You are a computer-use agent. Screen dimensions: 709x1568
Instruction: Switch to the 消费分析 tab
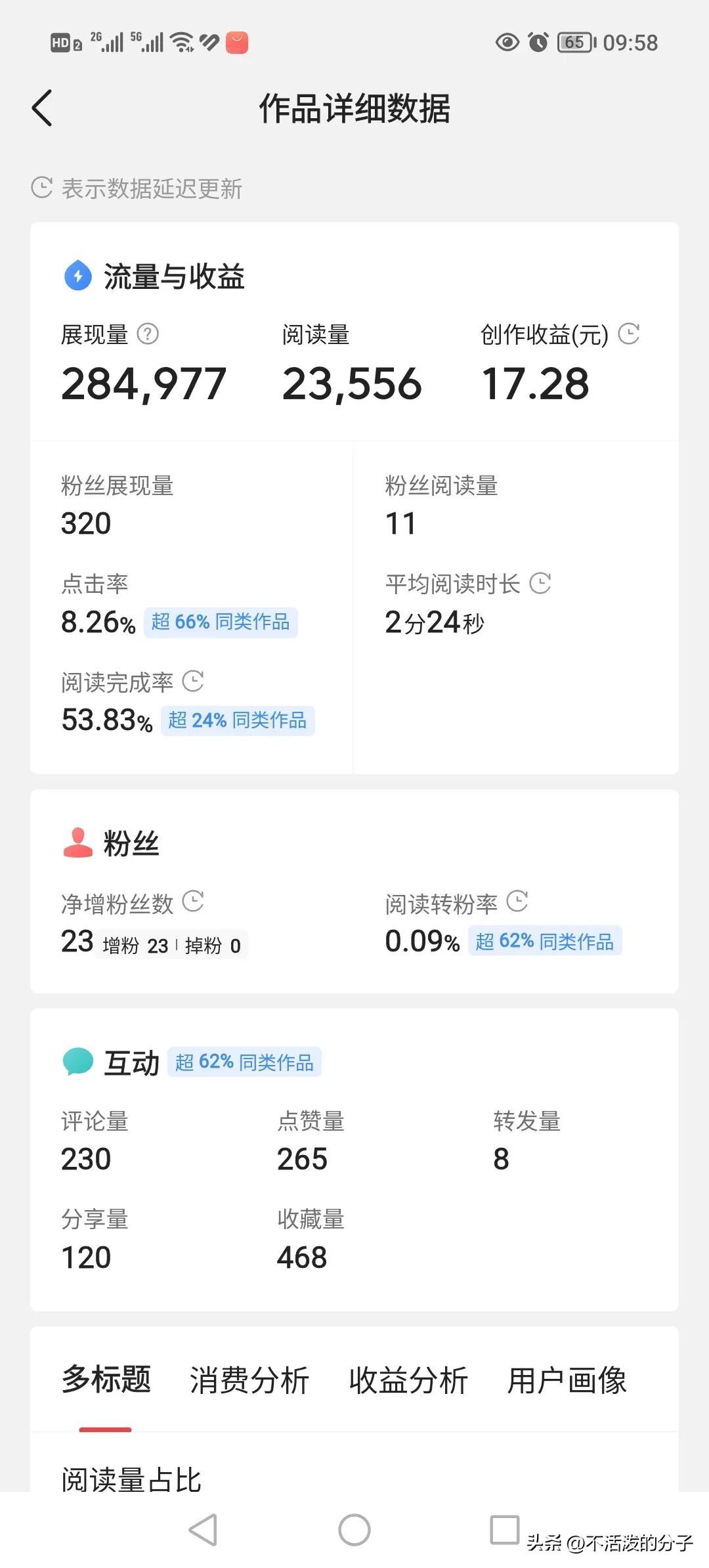click(x=249, y=1380)
